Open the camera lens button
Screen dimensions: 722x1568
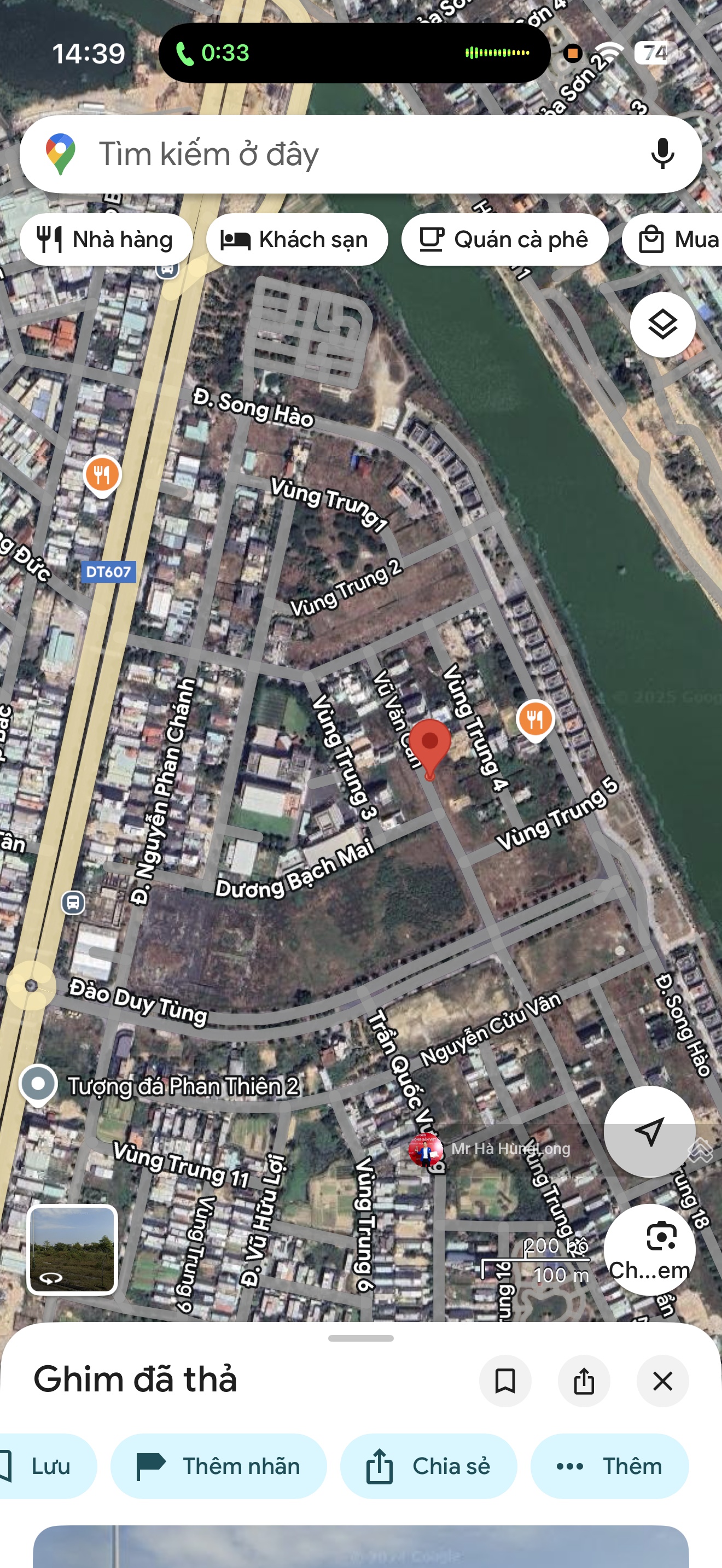[649, 1250]
